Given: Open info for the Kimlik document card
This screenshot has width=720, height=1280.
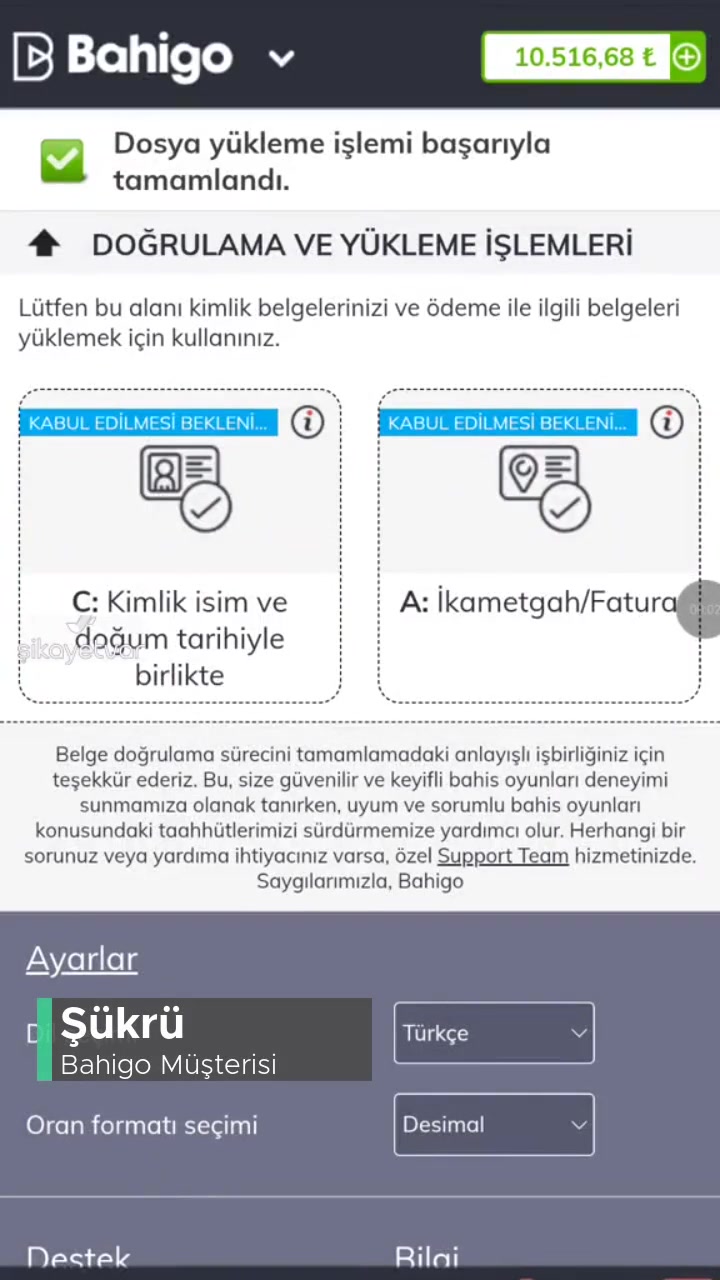Looking at the screenshot, I should [x=307, y=422].
